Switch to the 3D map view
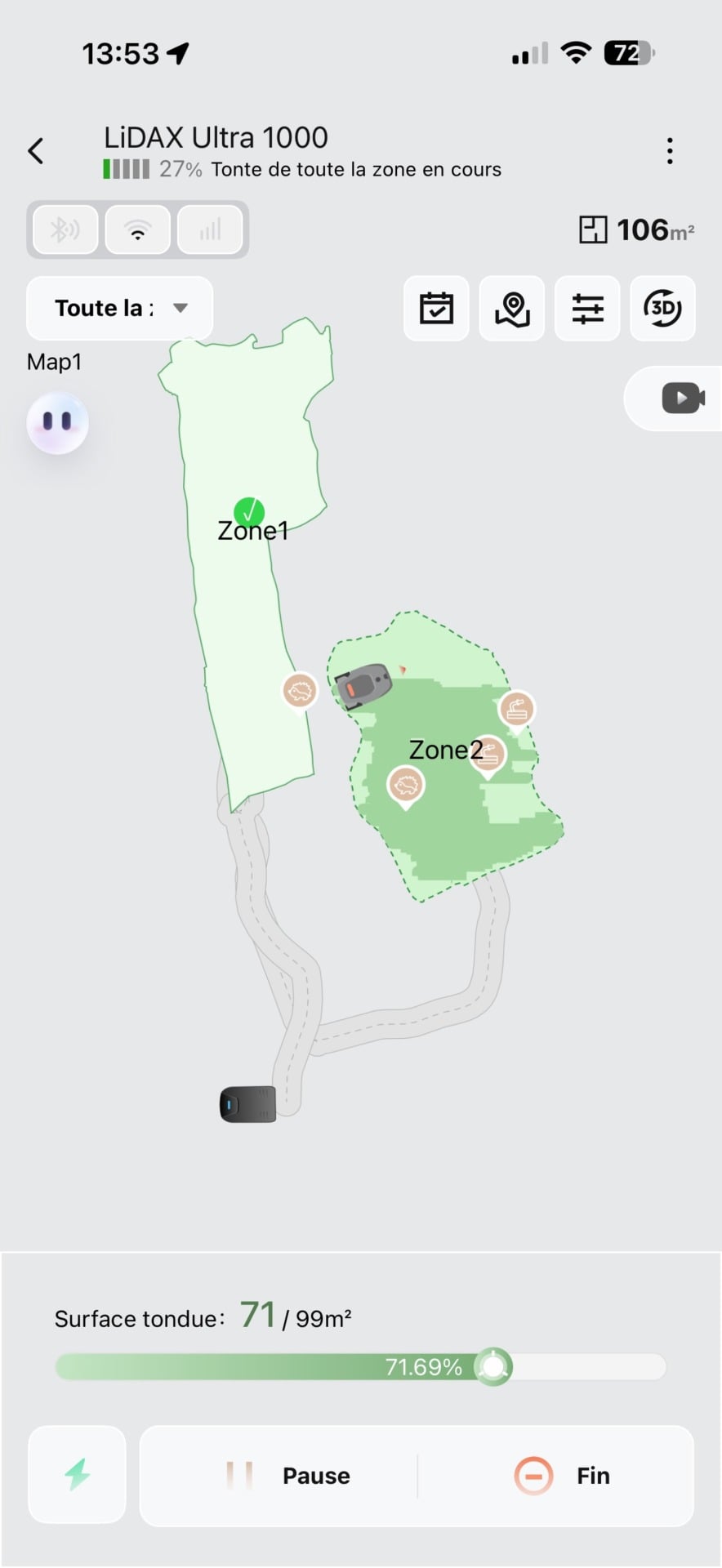 [x=662, y=309]
